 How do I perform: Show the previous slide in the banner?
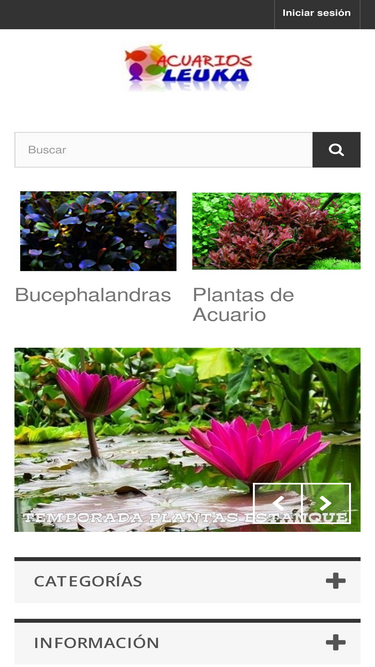[278, 503]
